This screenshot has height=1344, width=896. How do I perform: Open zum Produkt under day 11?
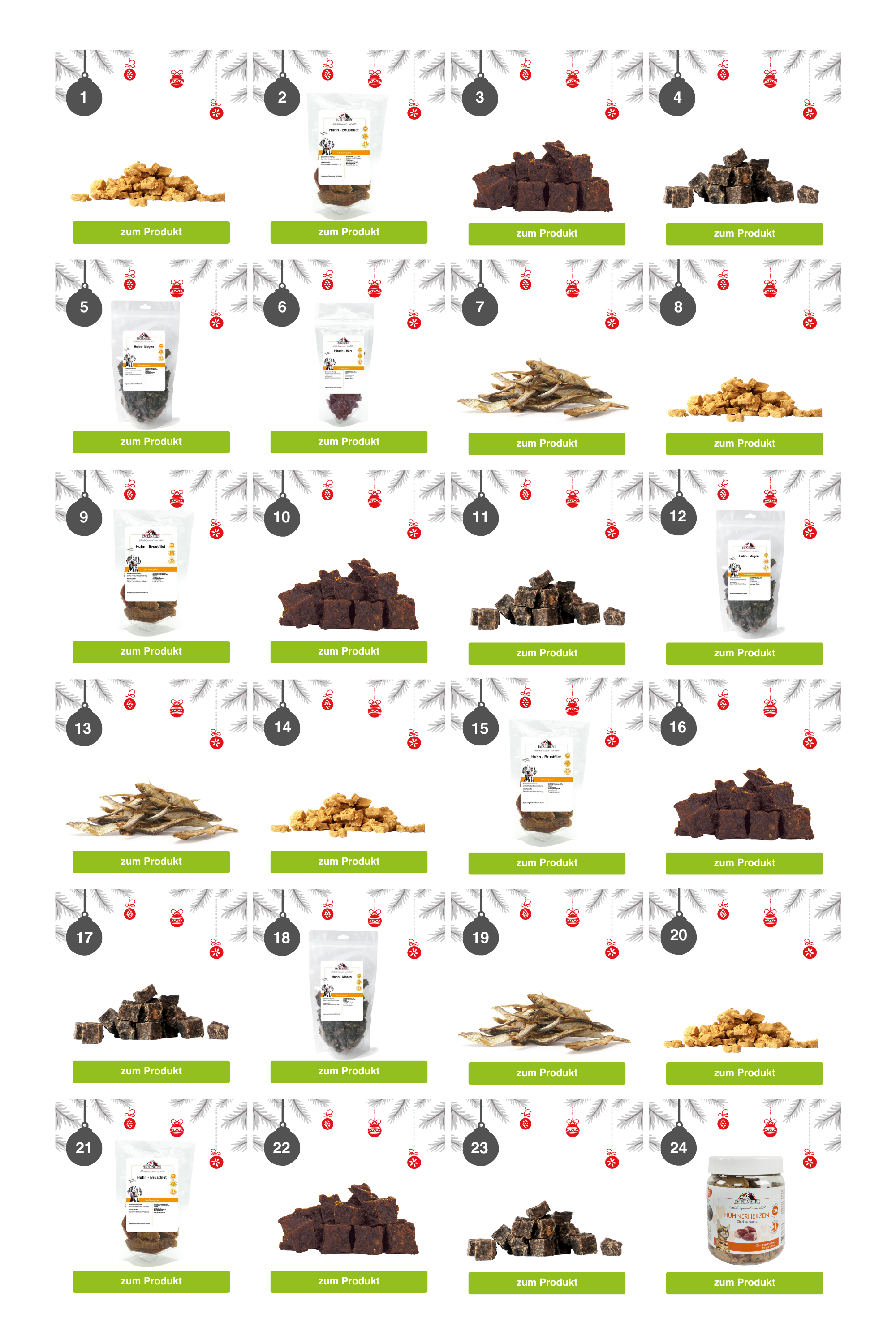click(x=546, y=653)
